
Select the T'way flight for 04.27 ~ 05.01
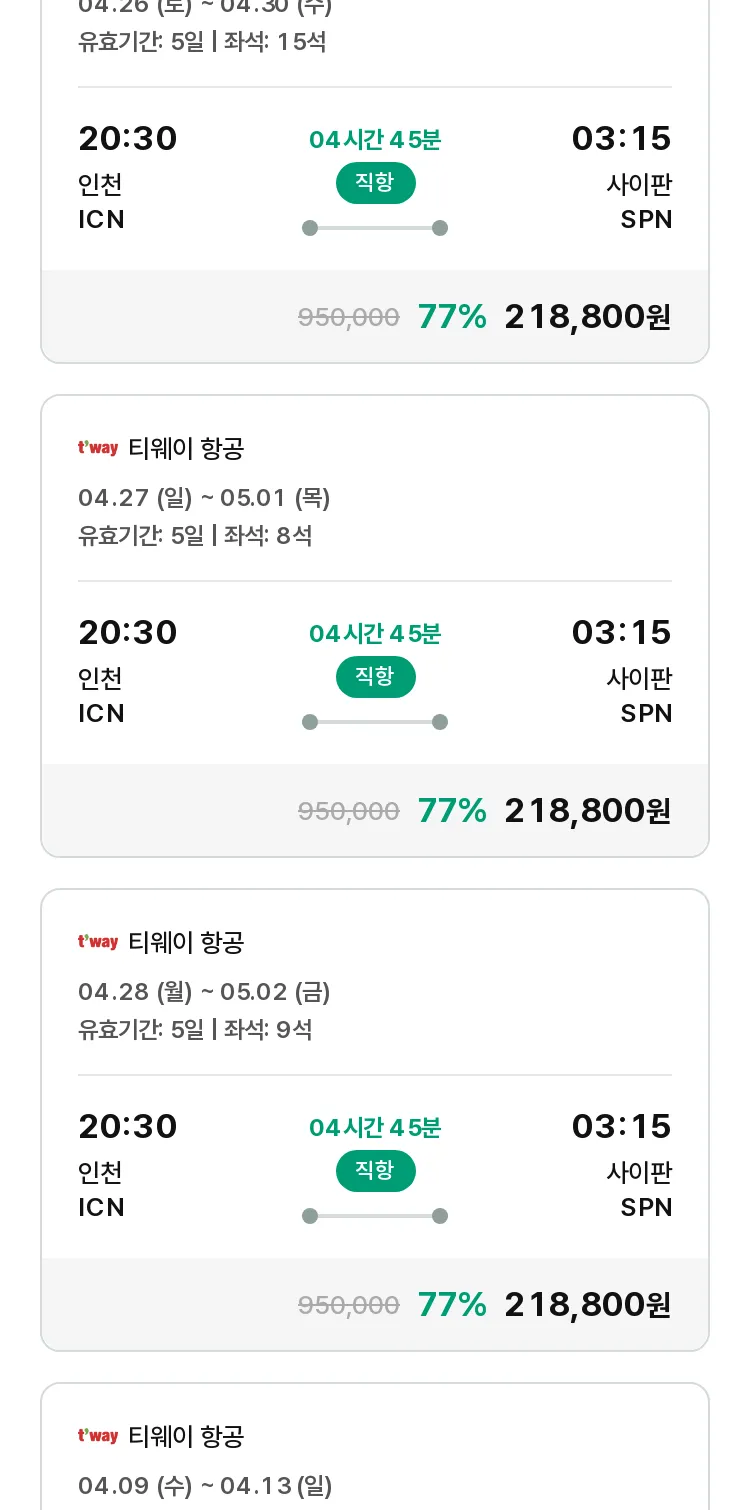[x=375, y=626]
